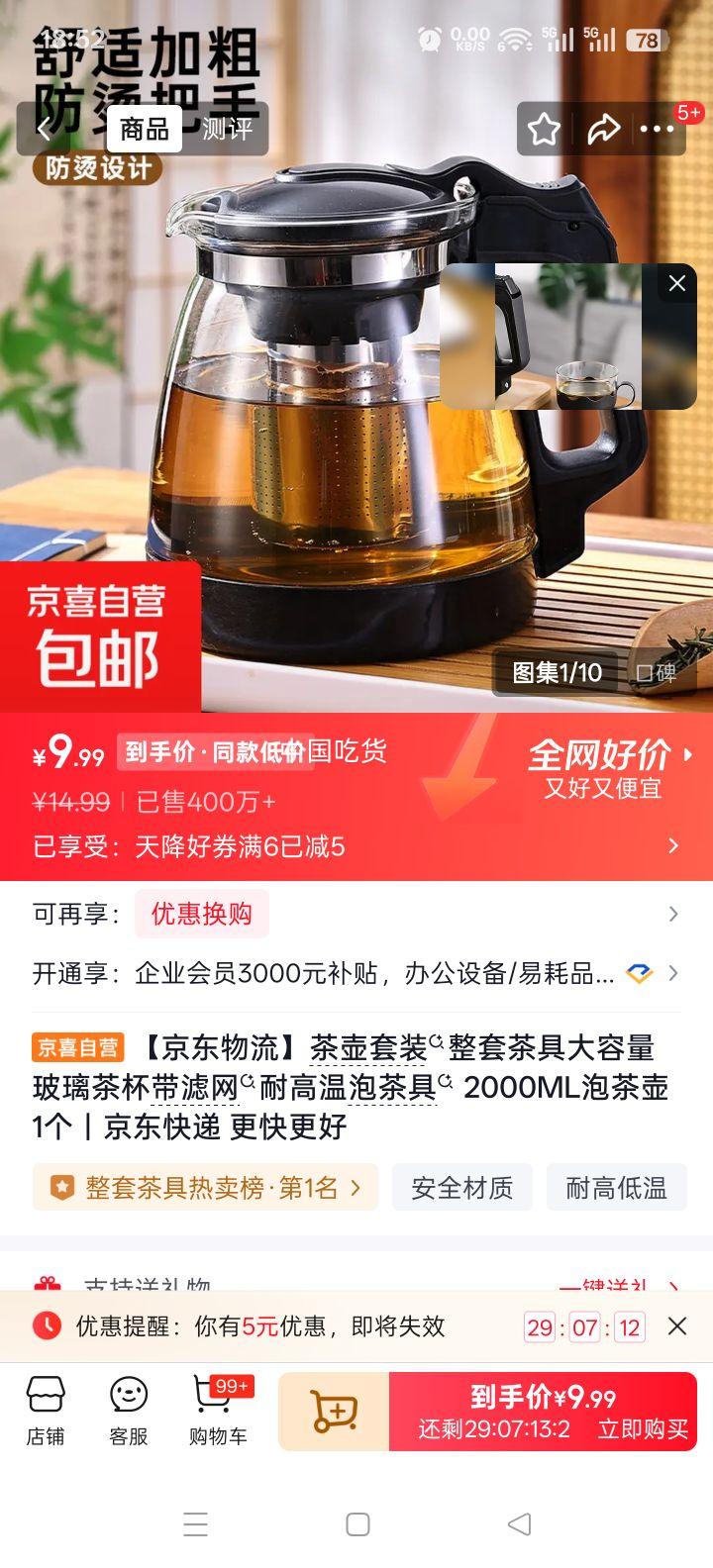Favorite the product with the star icon
713x1568 pixels.
click(x=544, y=128)
